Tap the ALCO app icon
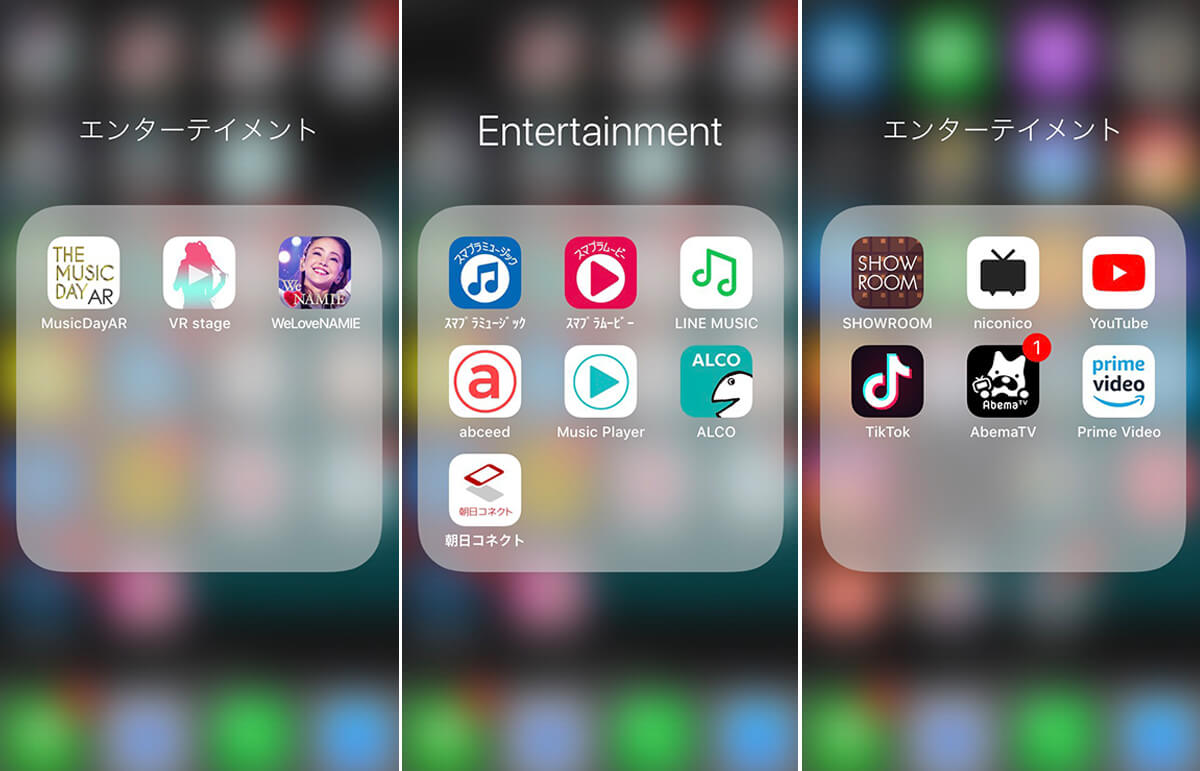 tap(716, 381)
